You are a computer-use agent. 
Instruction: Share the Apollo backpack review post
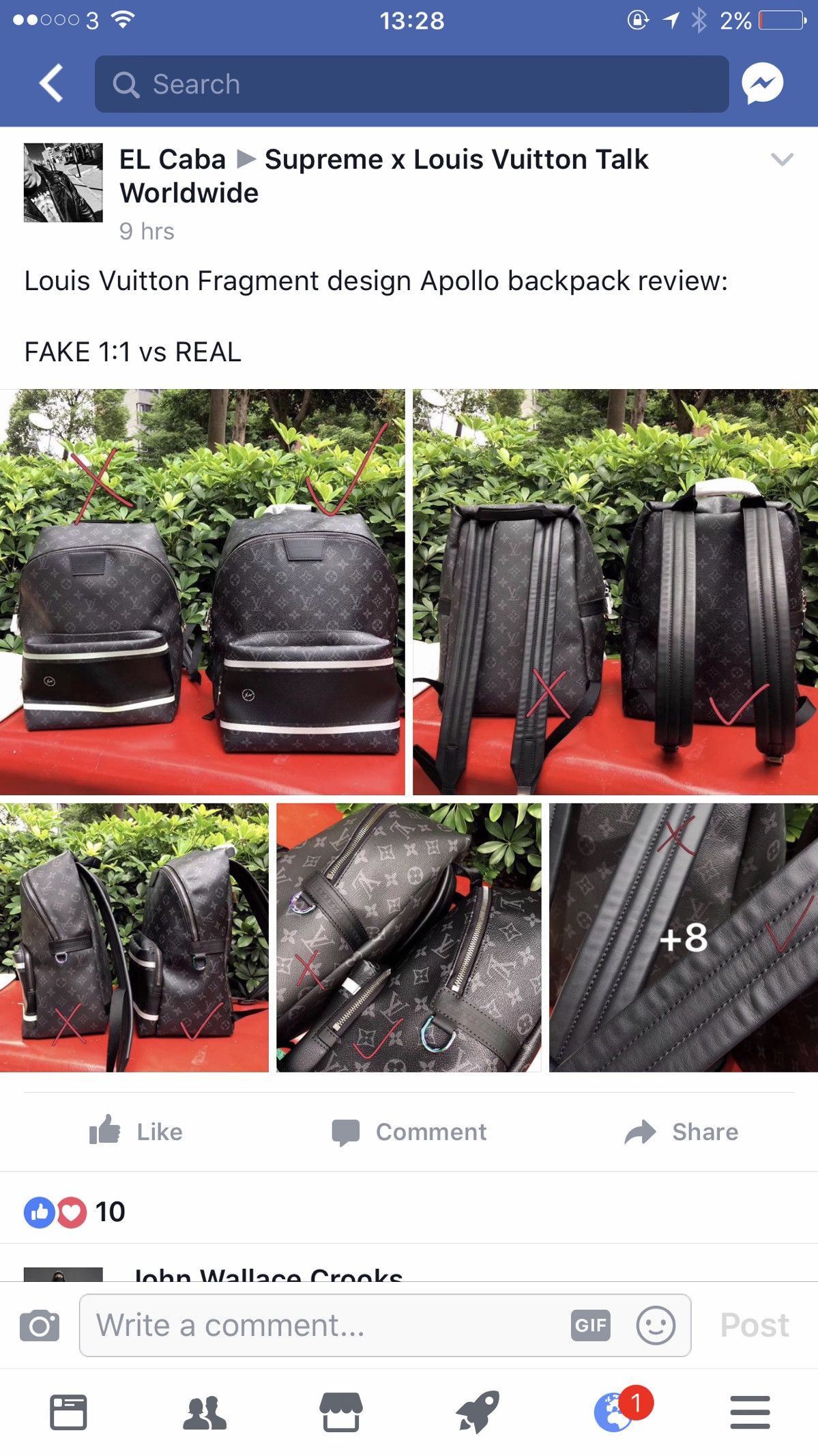[x=682, y=1132]
